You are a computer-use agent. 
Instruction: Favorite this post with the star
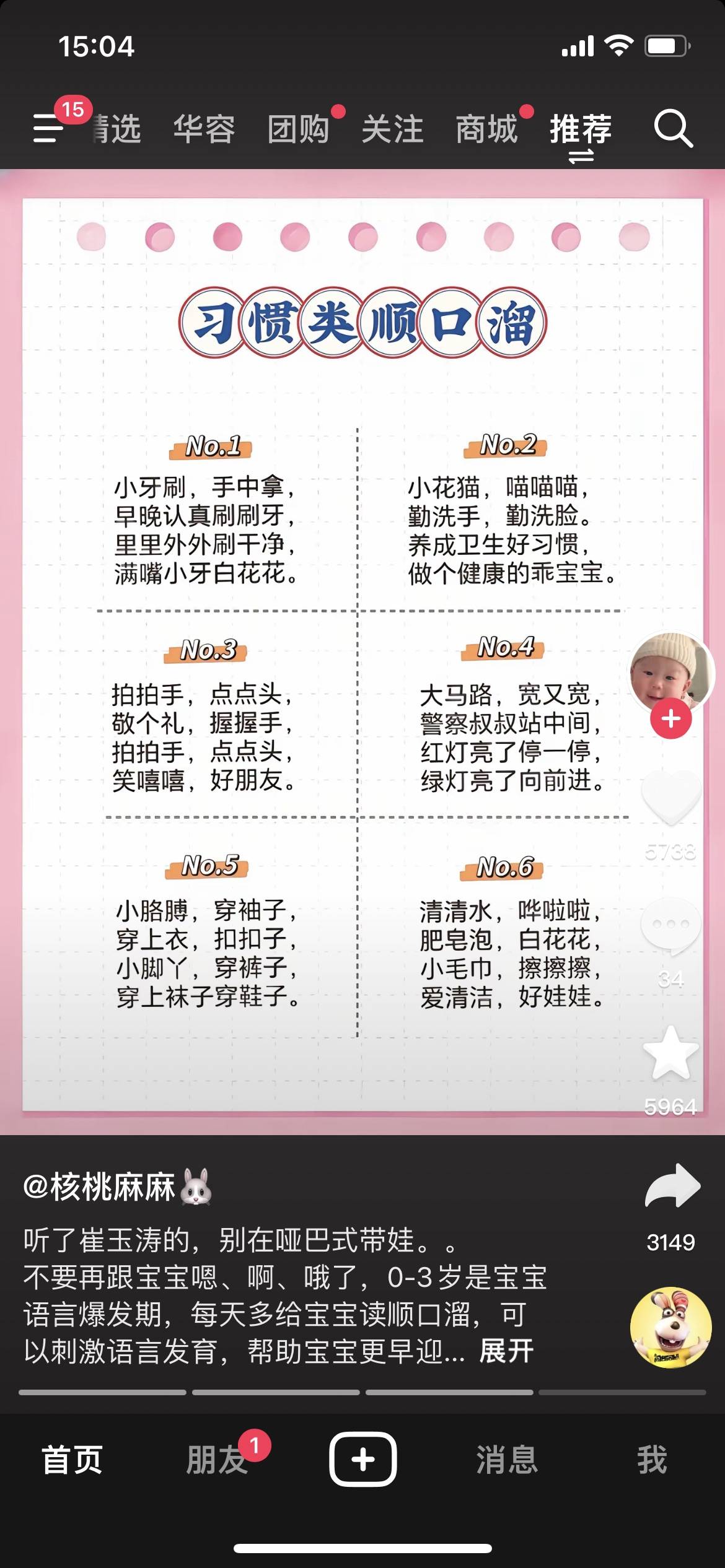tap(670, 1054)
